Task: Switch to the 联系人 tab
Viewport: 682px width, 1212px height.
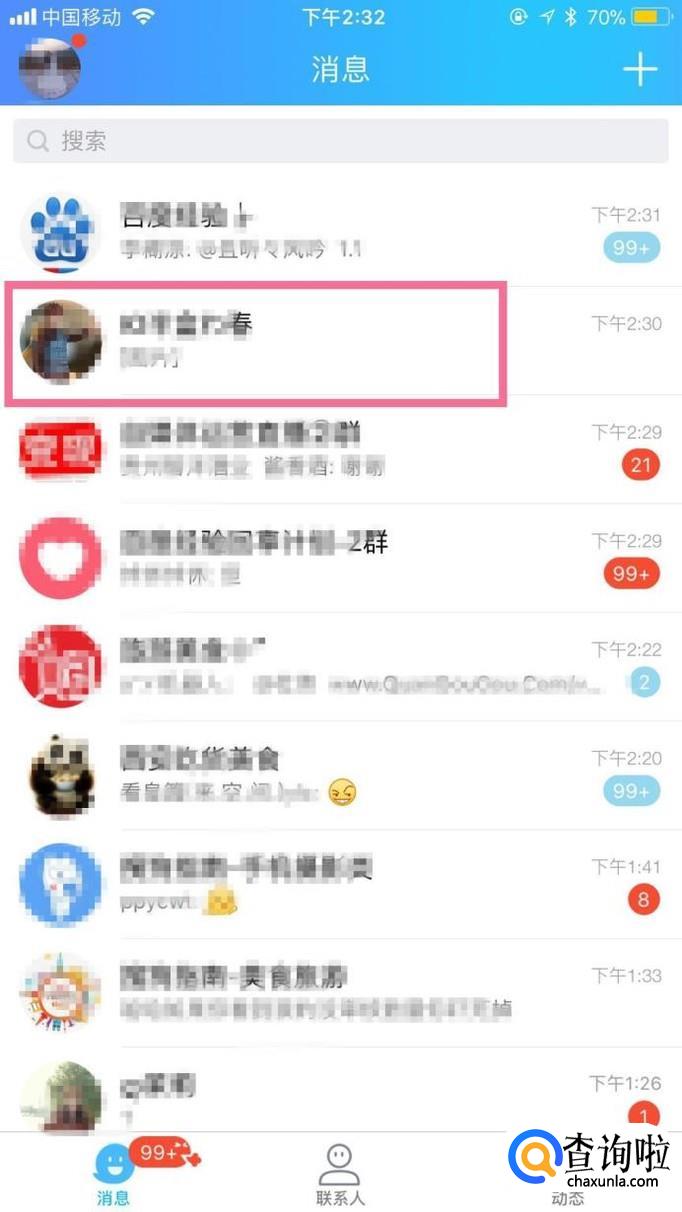Action: click(340, 1175)
